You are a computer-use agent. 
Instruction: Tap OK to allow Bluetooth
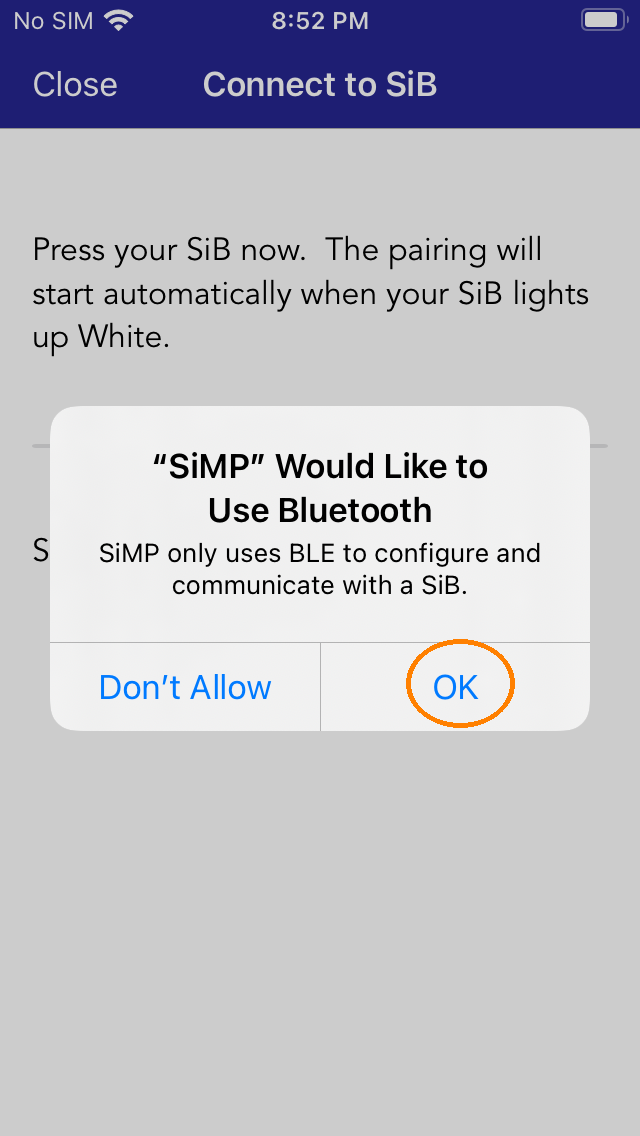coord(455,686)
